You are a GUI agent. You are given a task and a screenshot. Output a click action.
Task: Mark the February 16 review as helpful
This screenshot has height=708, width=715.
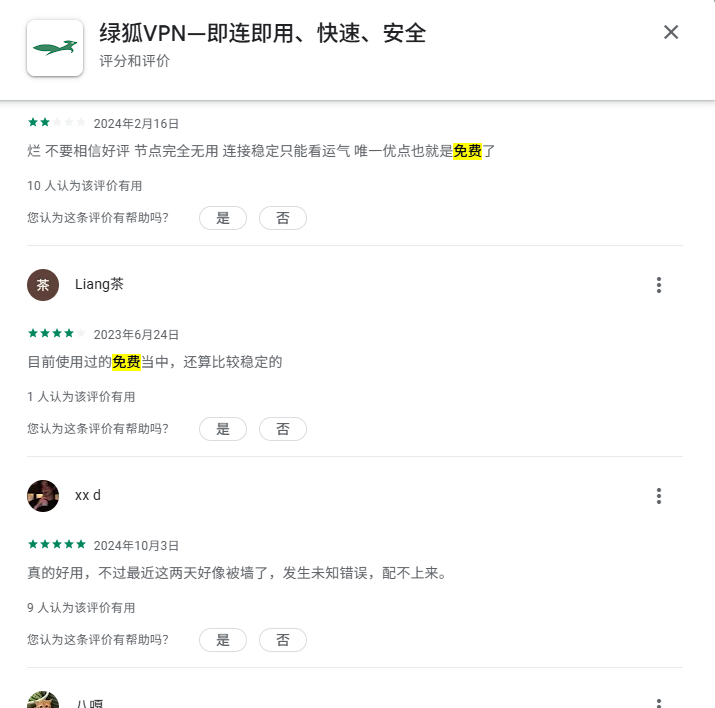coord(223,218)
